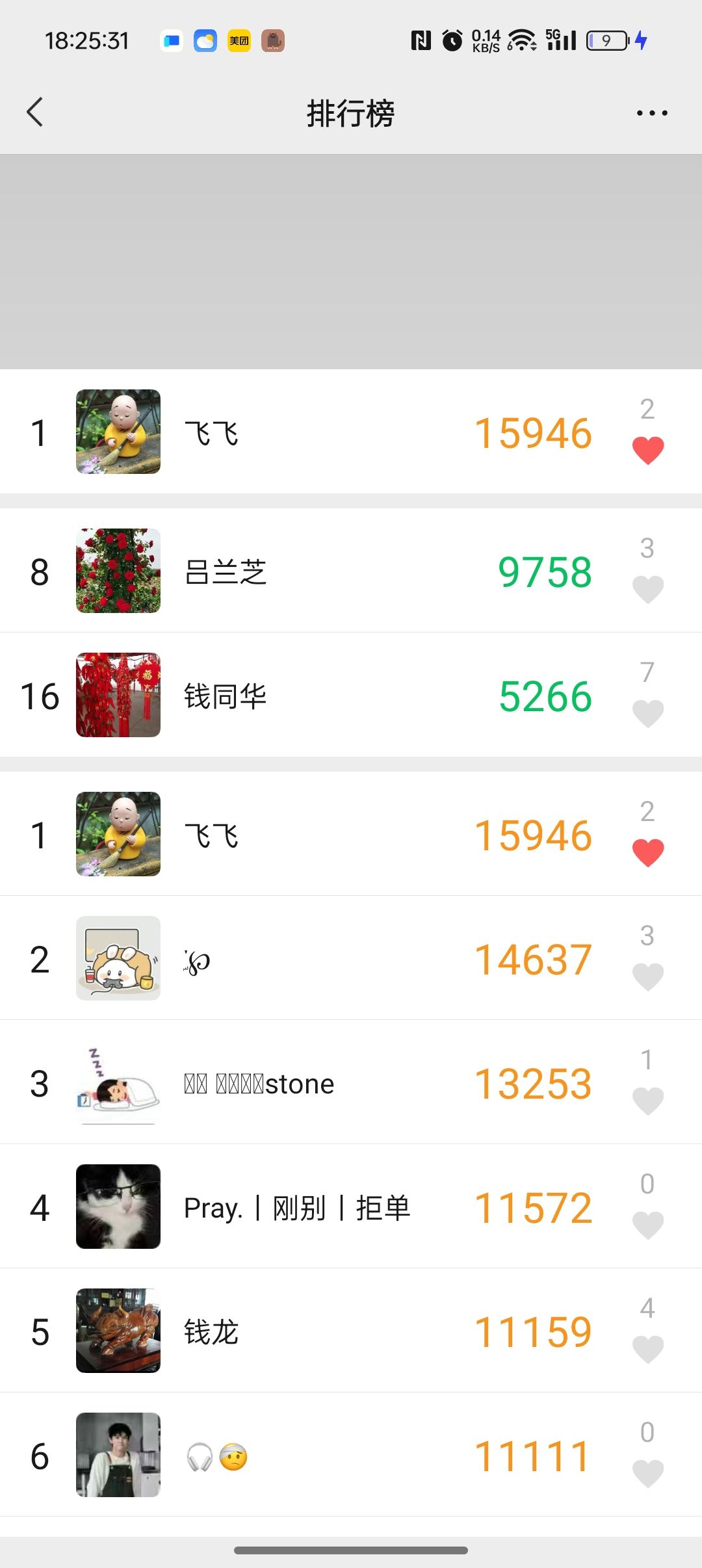
Task: Open the rank 2 entry with 14637
Action: [325, 958]
